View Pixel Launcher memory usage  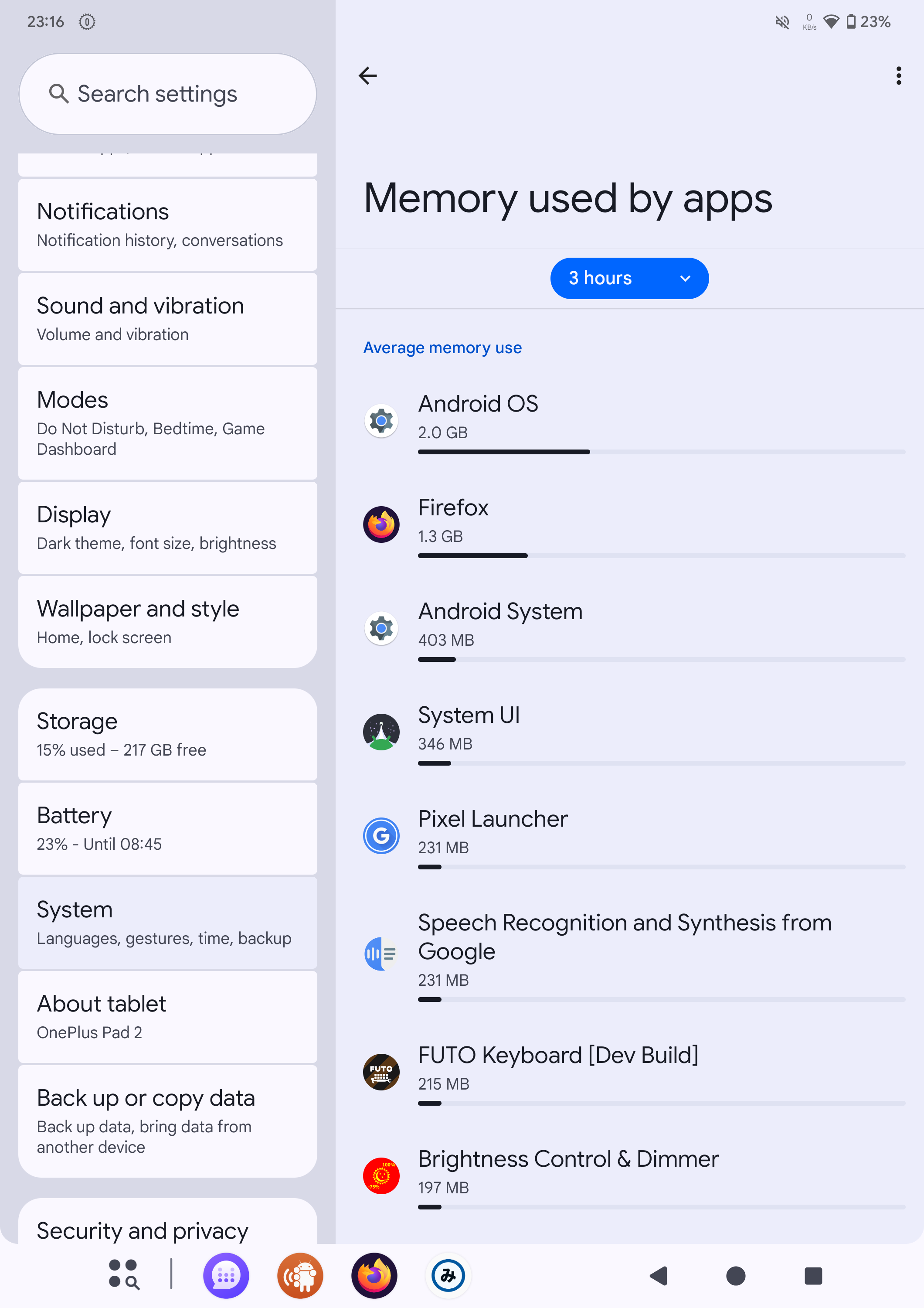(630, 836)
